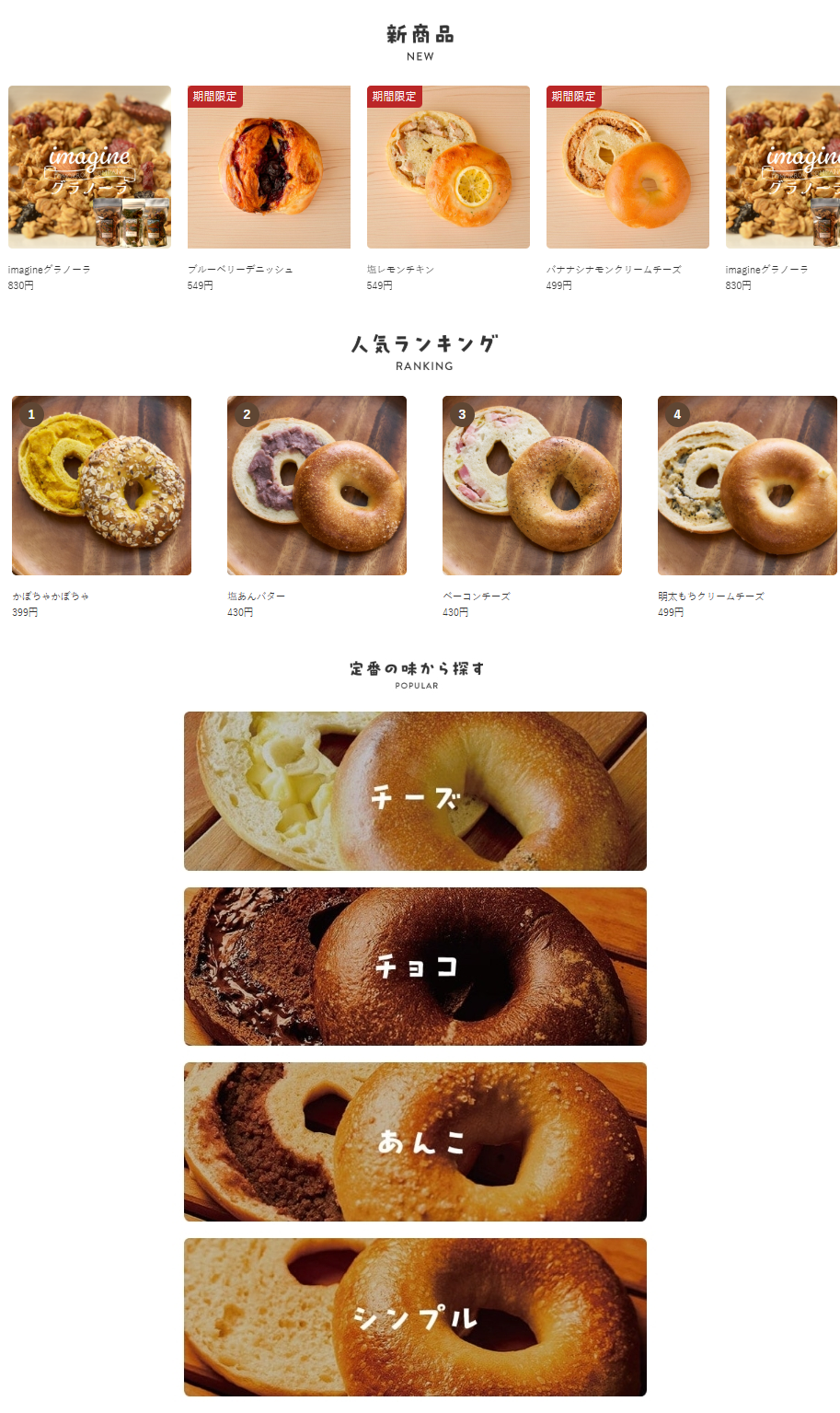Open the ブルーベリーデニッシュ product card
Image resolution: width=840 pixels, height=1413 pixels.
tap(269, 168)
